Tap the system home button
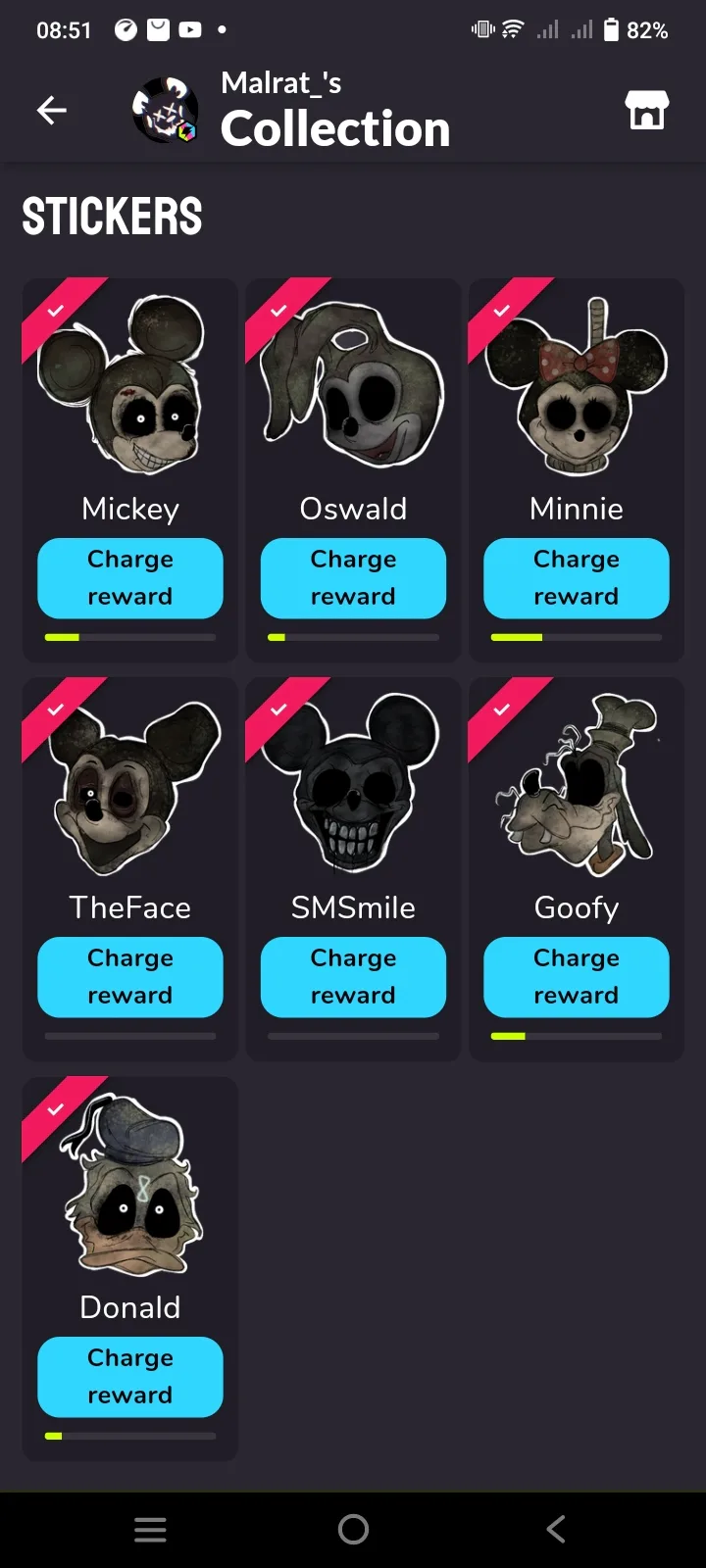The width and height of the screenshot is (706, 1568). 353,1529
